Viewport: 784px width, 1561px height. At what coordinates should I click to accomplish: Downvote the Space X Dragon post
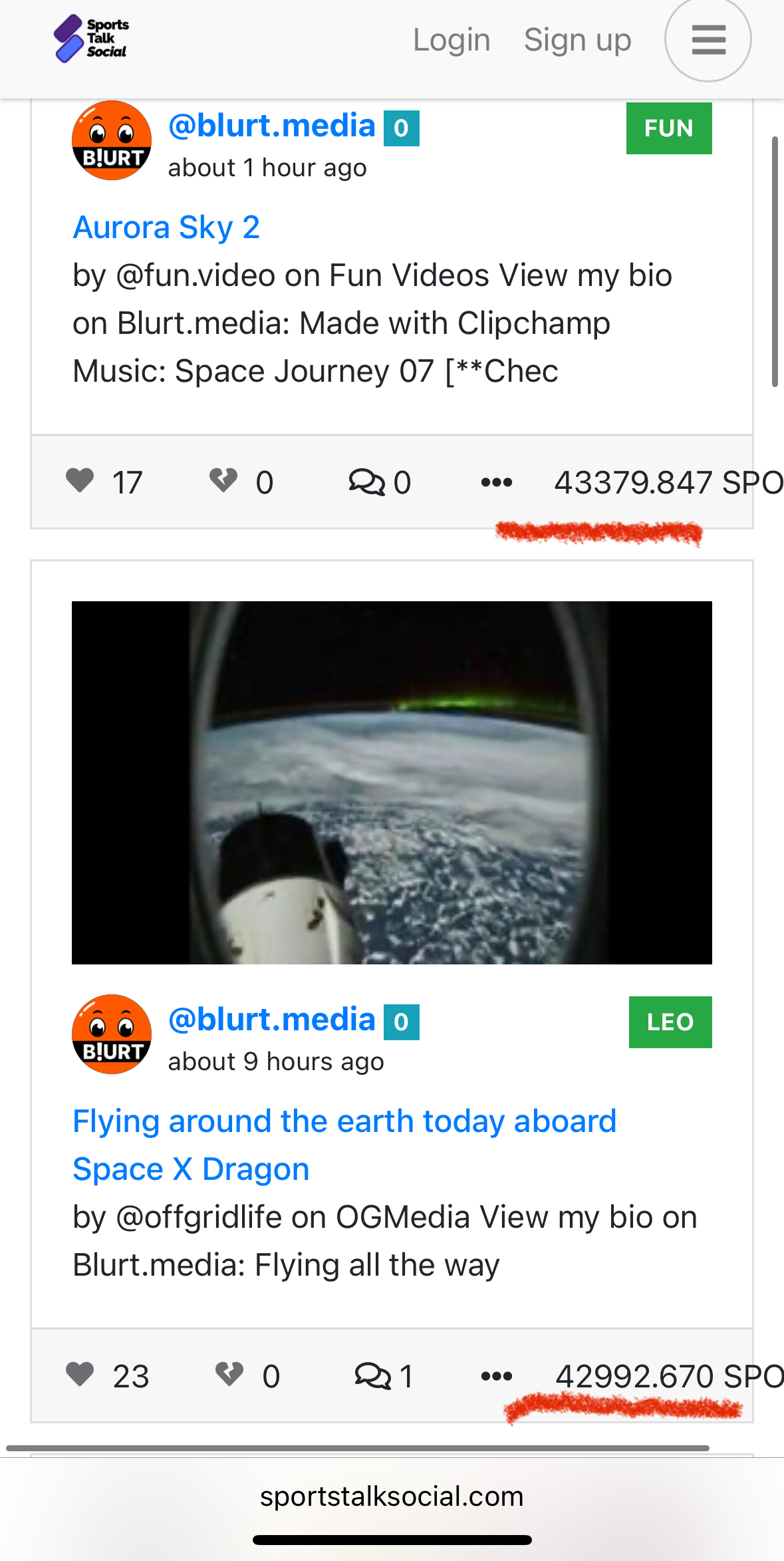[229, 1375]
